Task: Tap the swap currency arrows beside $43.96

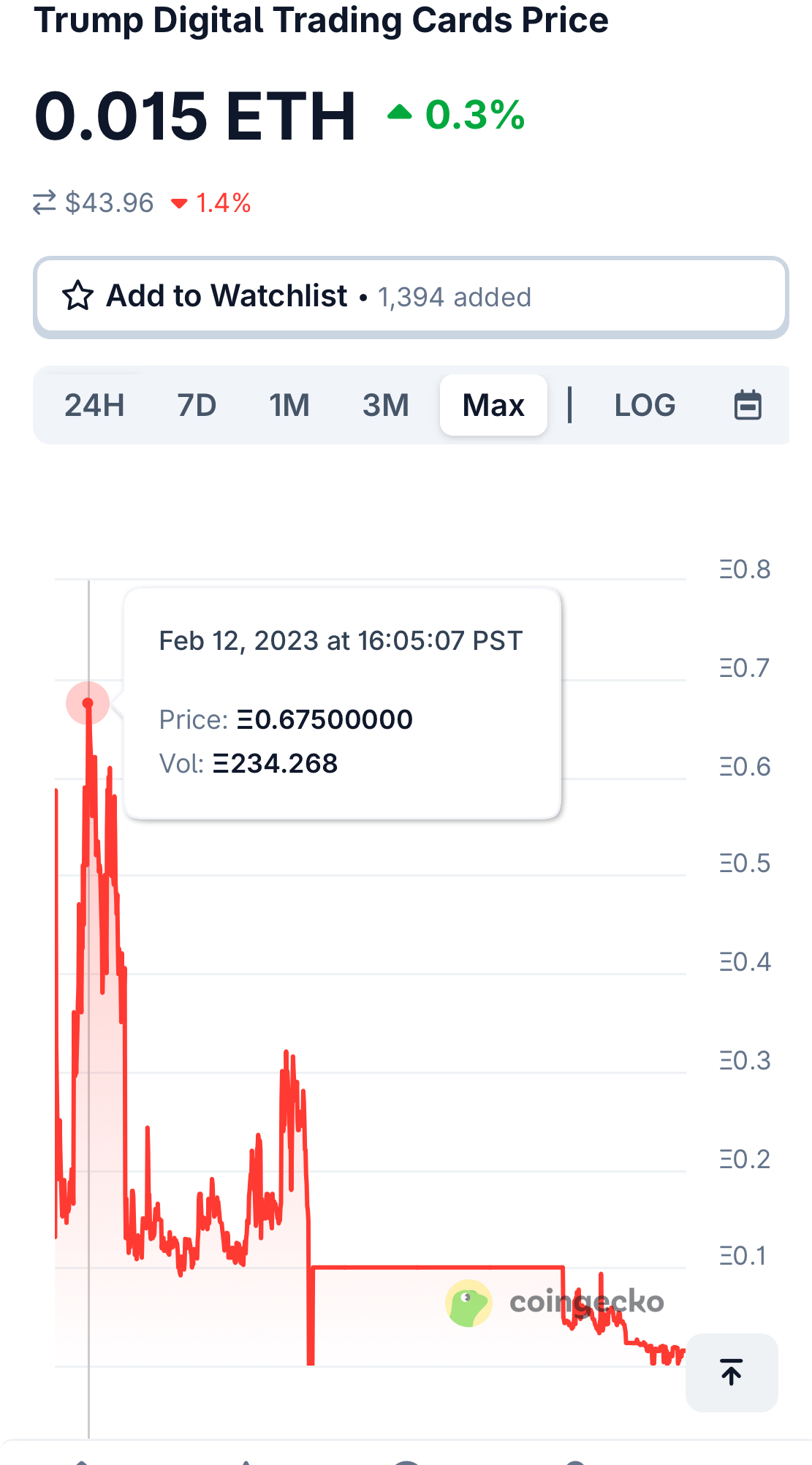Action: [x=45, y=202]
